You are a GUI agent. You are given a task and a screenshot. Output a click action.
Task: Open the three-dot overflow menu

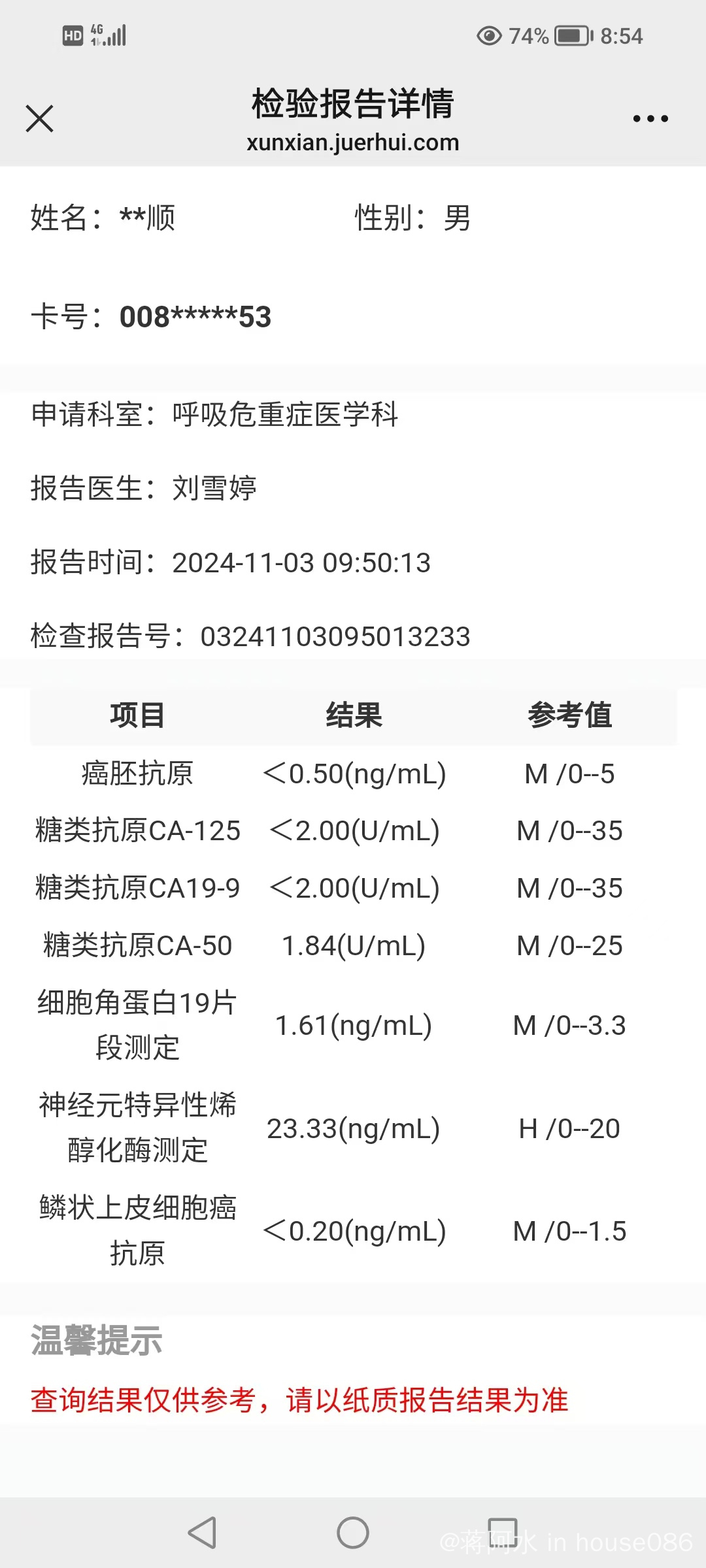pyautogui.click(x=650, y=119)
